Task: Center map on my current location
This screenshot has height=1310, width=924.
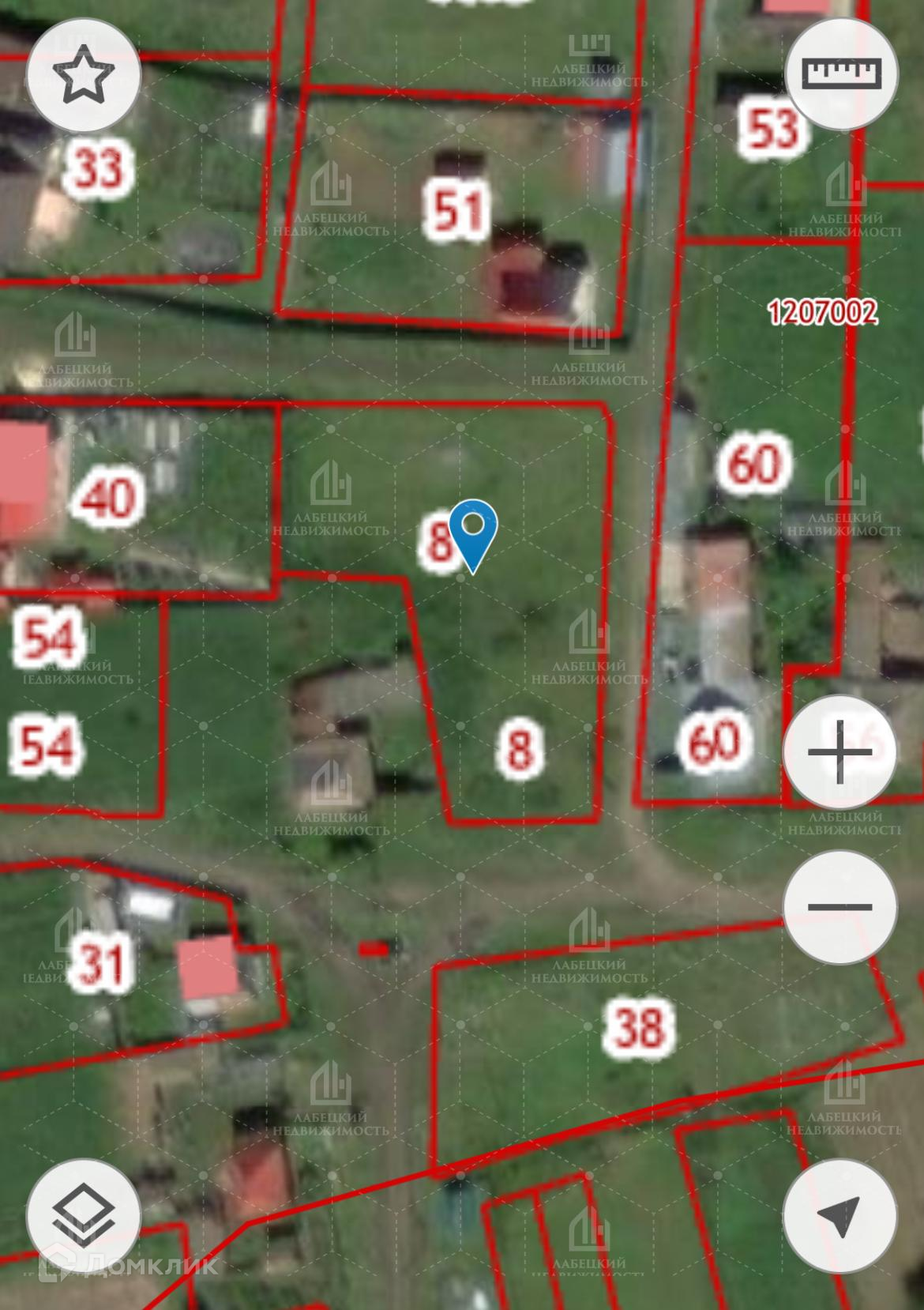Action: [839, 1215]
